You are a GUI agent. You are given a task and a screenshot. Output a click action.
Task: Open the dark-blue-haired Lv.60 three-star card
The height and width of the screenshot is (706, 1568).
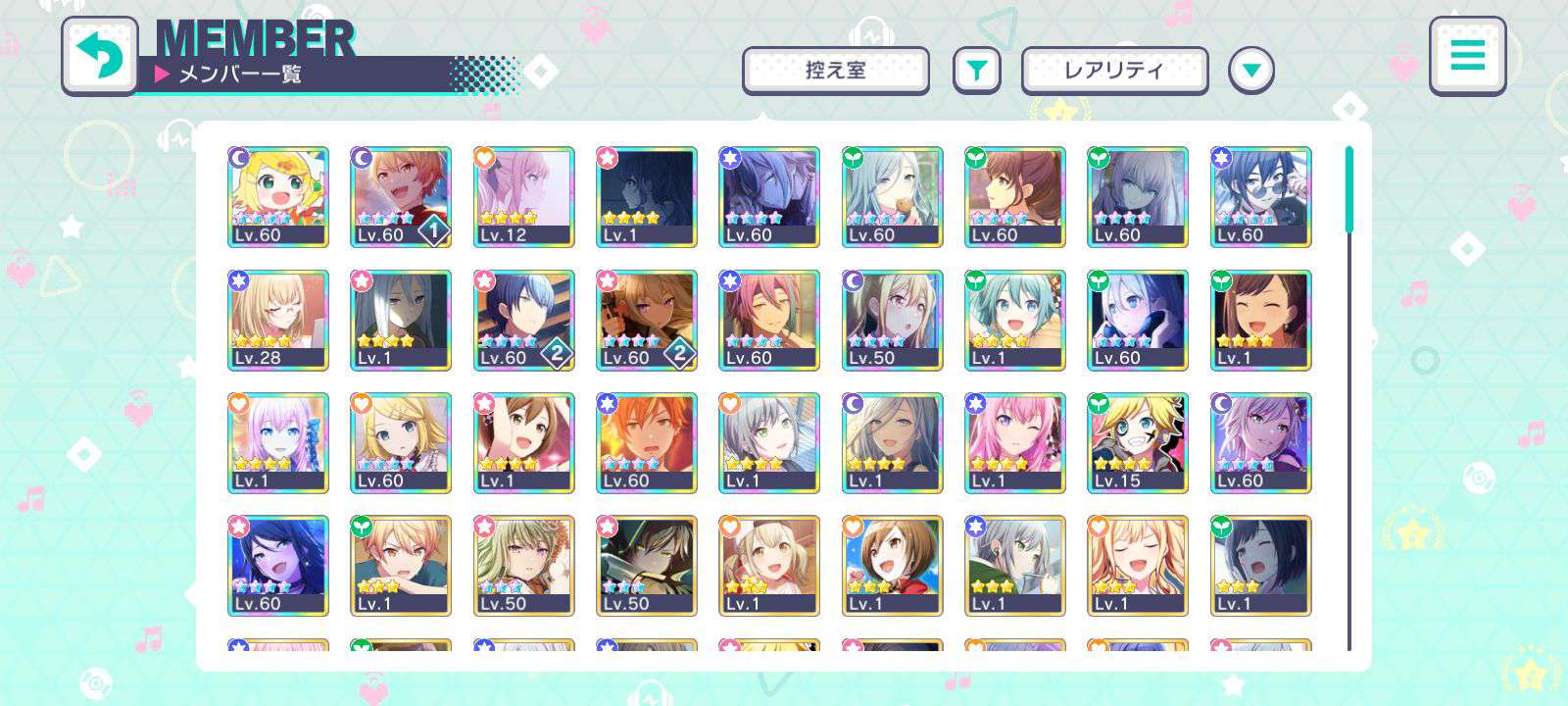click(x=278, y=566)
